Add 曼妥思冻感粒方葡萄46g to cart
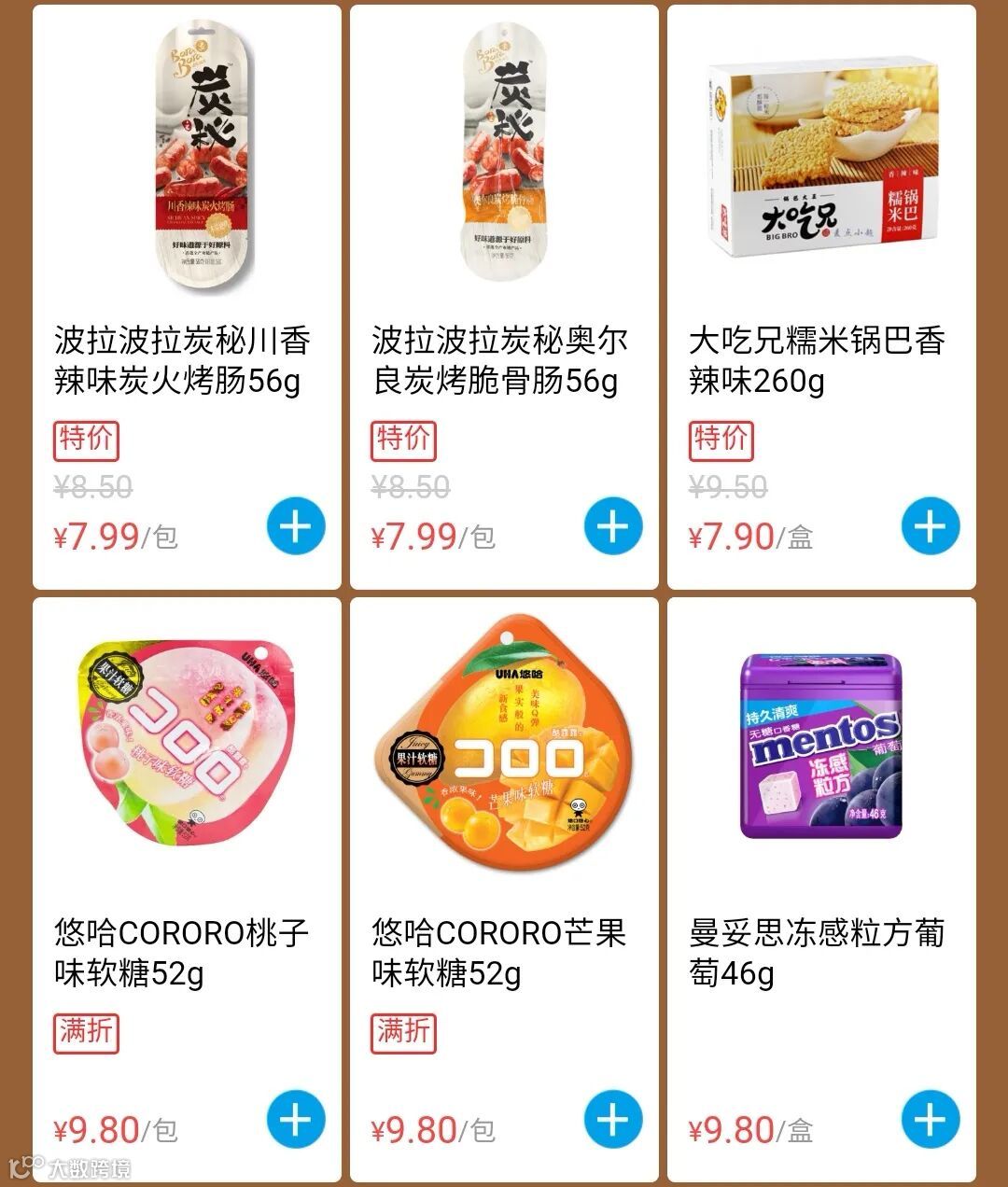Screen dimensions: 1008x1187 click(931, 1120)
